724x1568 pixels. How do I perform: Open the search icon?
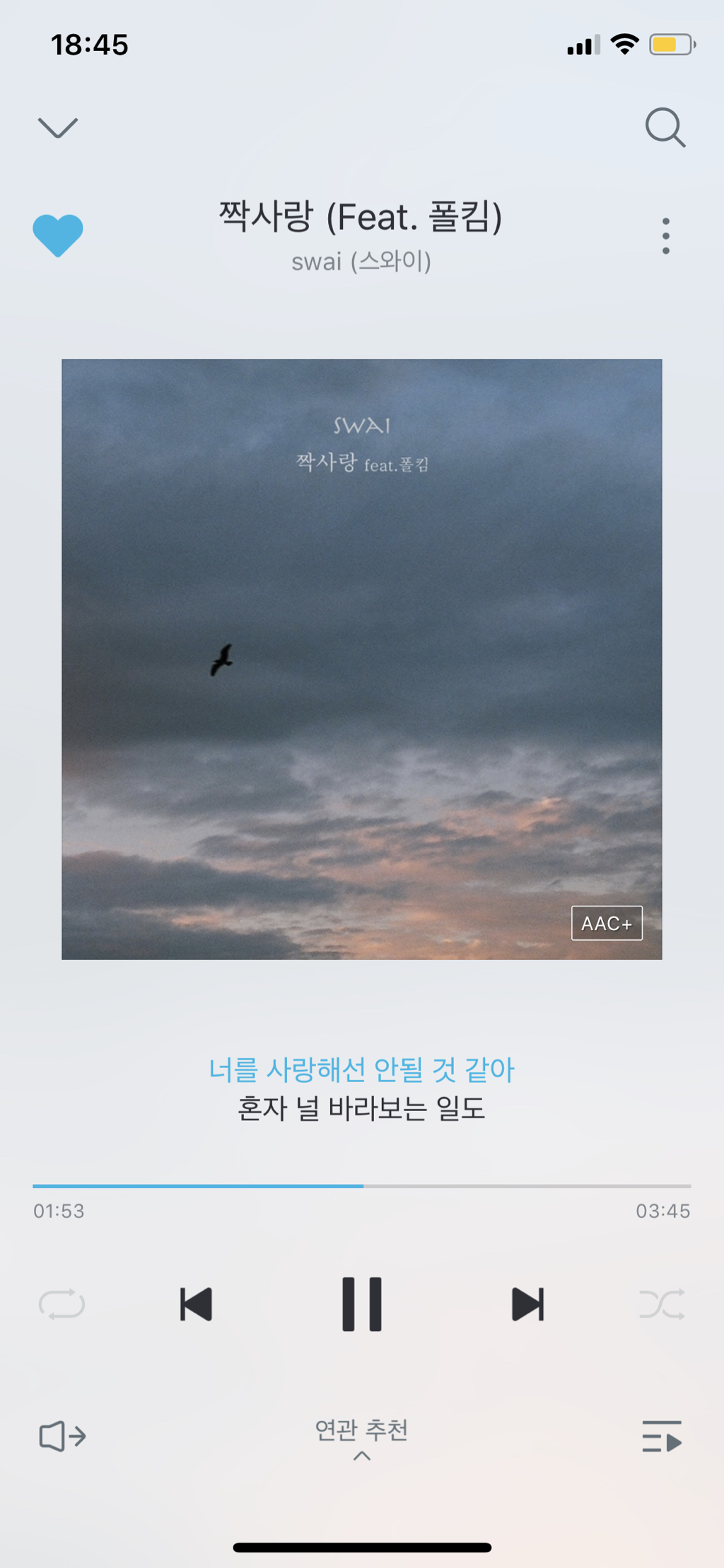(x=665, y=128)
